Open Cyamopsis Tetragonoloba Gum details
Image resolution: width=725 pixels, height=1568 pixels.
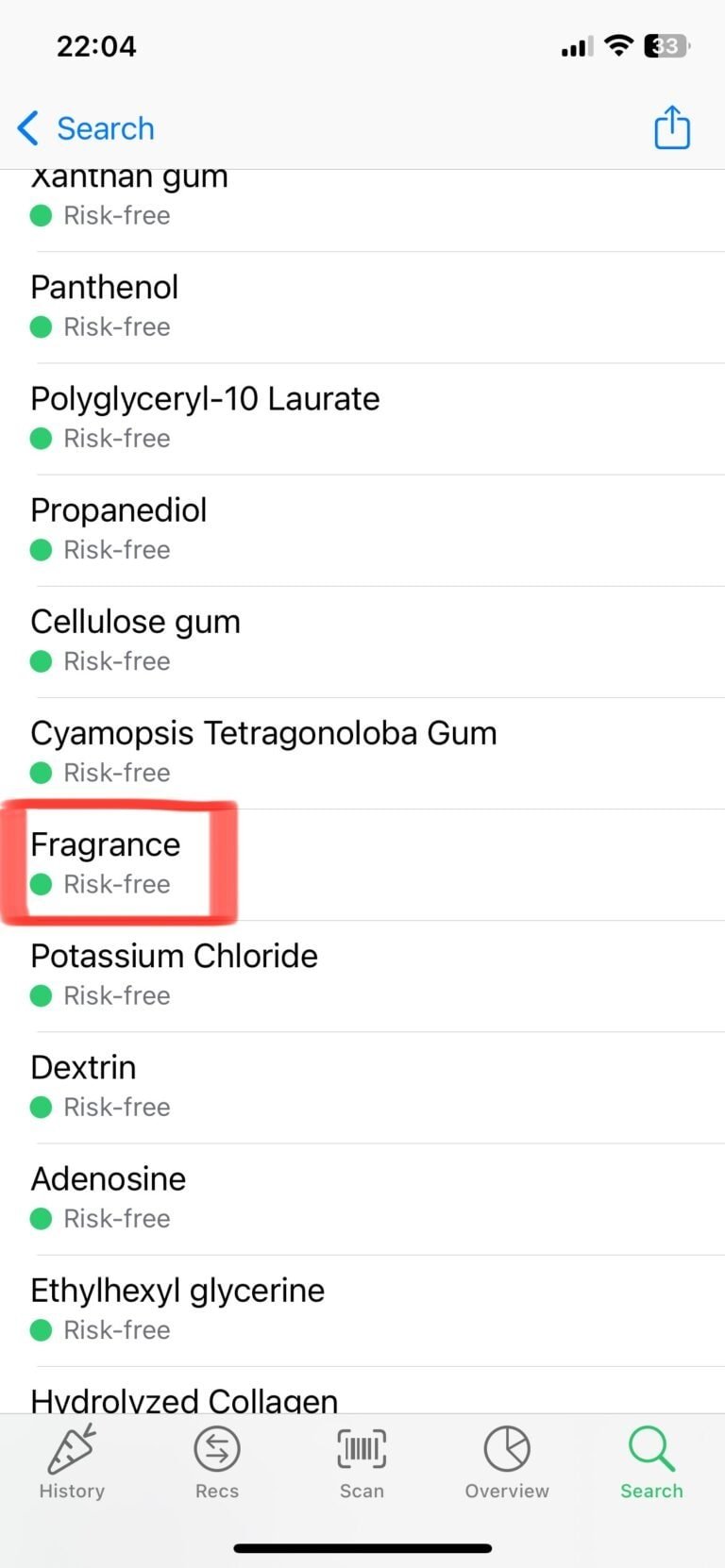pyautogui.click(x=362, y=752)
